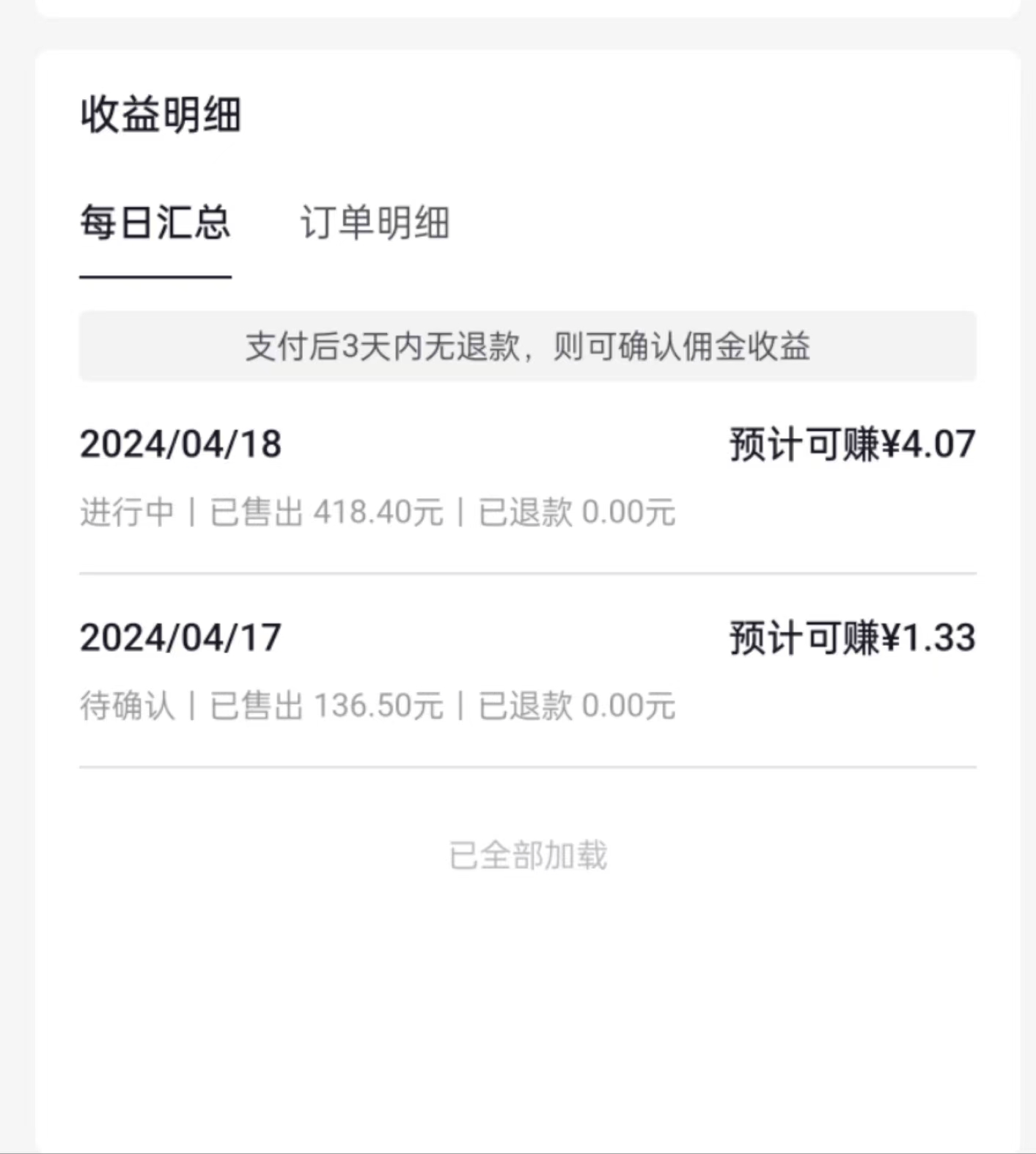Switch to the 订单明细 tab
The height and width of the screenshot is (1154, 1036).
tap(376, 224)
